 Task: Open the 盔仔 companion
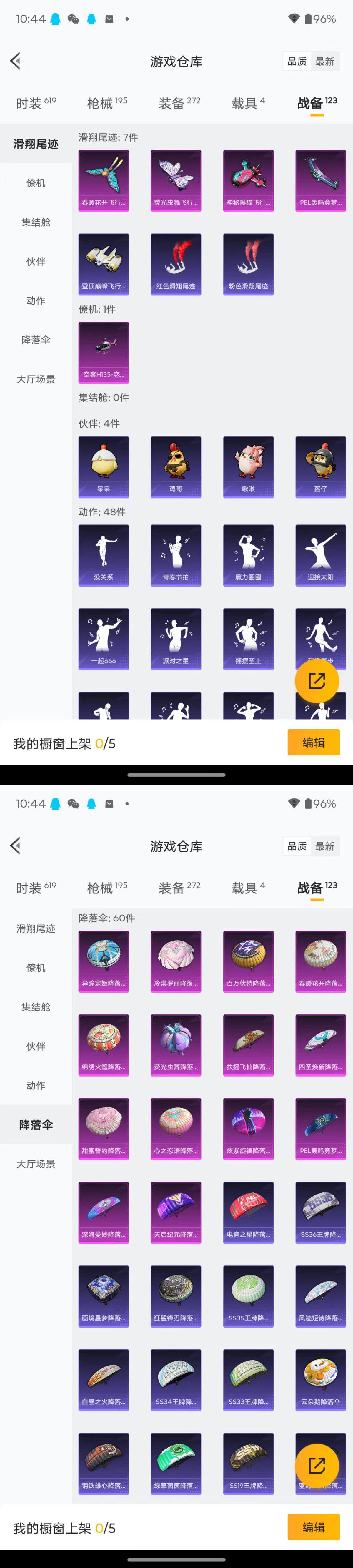321,467
